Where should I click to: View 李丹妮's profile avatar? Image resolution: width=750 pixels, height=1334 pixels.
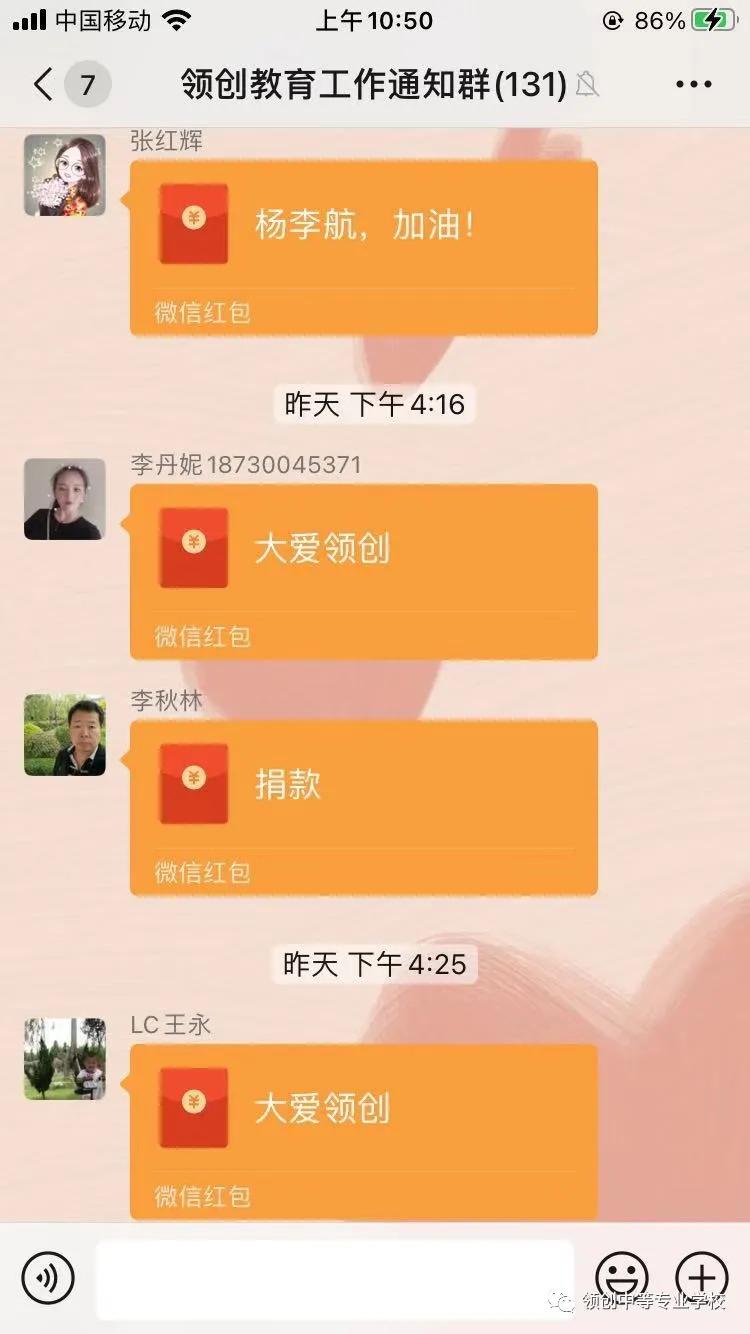(x=64, y=499)
